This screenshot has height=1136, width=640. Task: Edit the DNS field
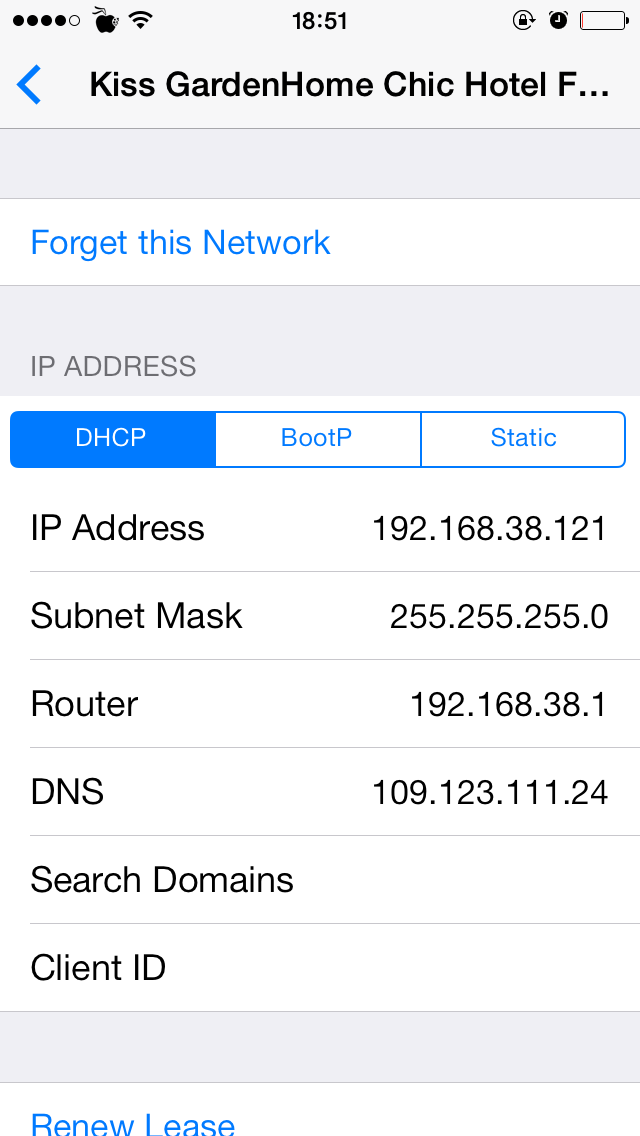[320, 792]
